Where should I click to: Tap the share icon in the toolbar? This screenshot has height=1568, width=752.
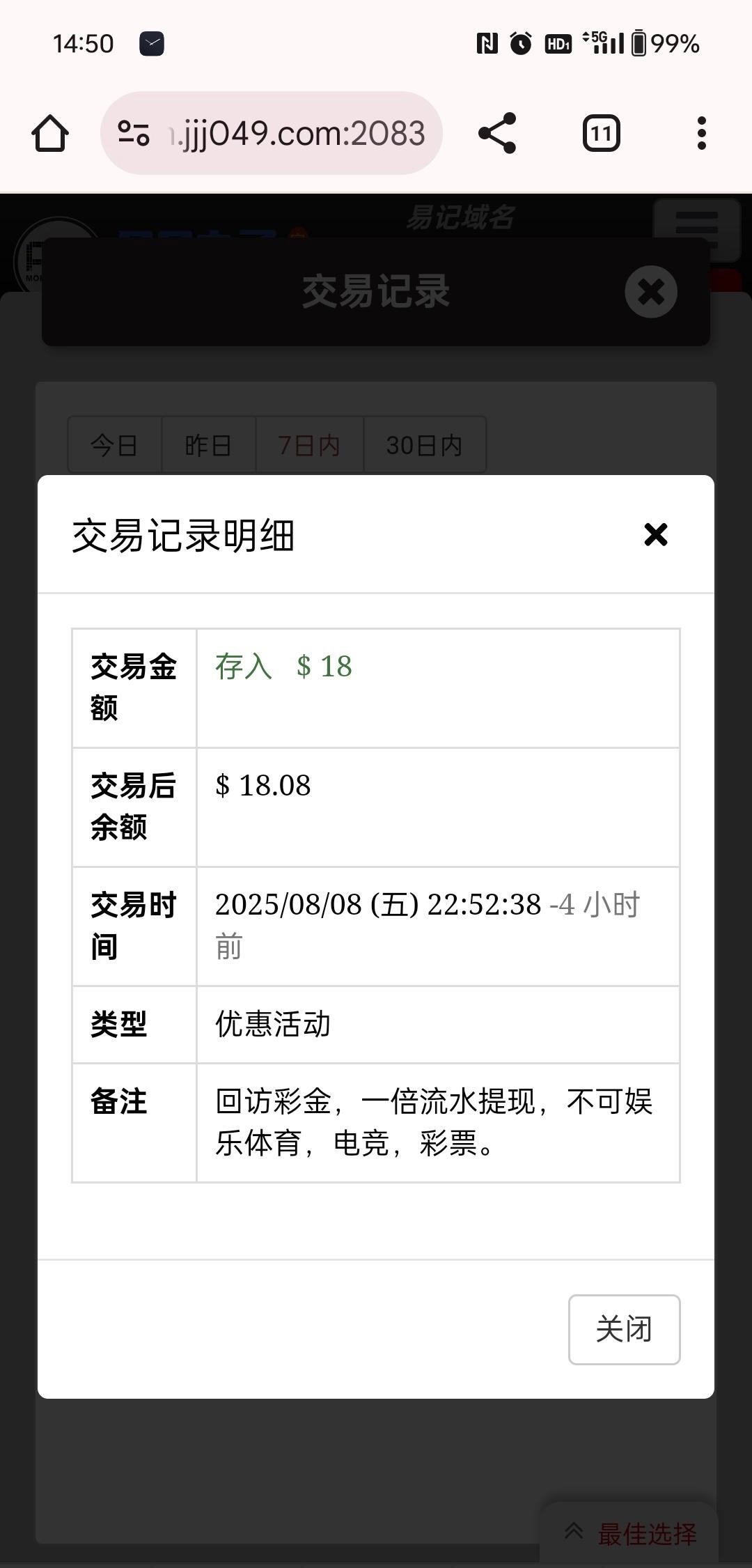tap(496, 132)
